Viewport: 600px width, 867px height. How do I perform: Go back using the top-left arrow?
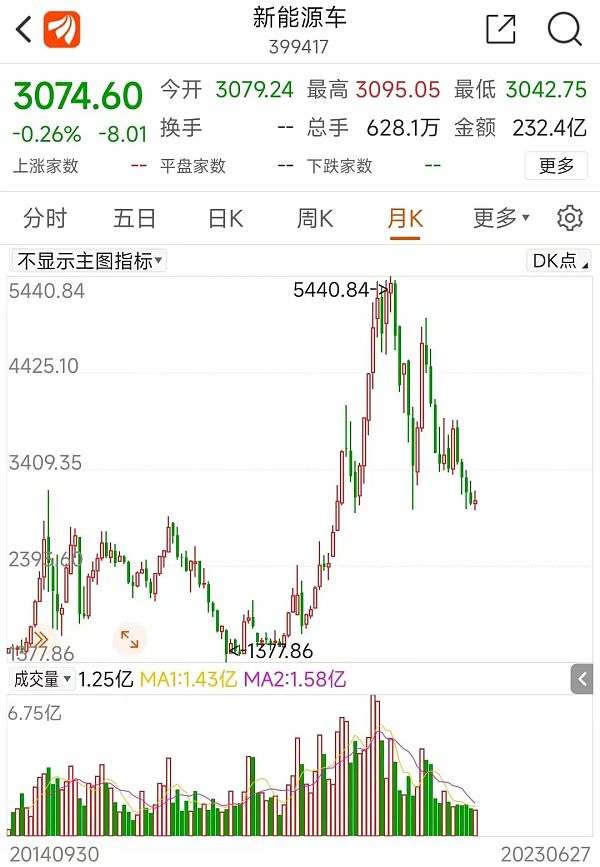(24, 29)
